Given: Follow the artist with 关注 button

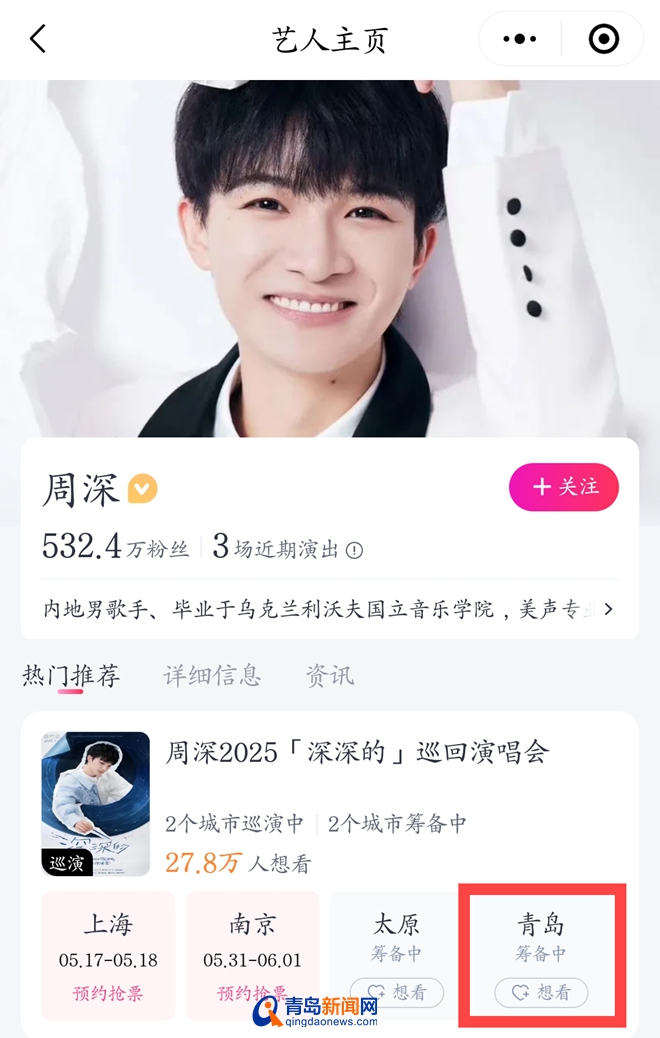Looking at the screenshot, I should pyautogui.click(x=564, y=487).
